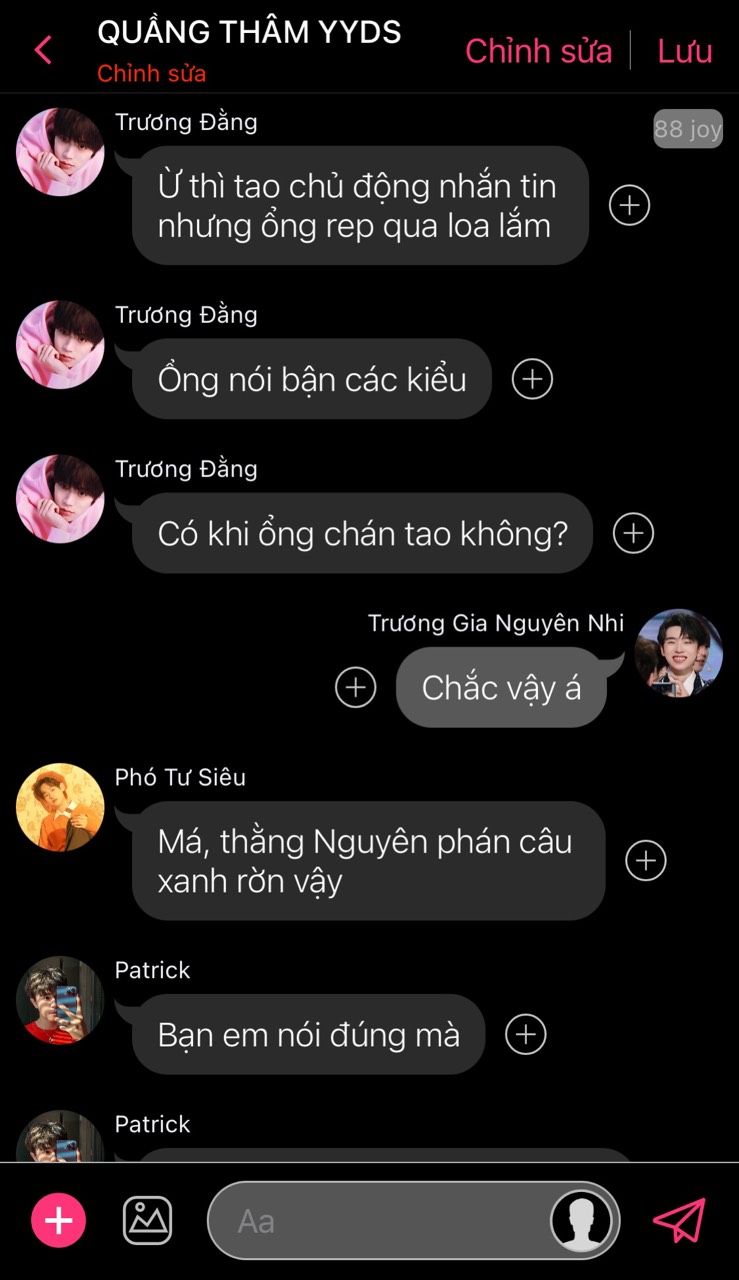The height and width of the screenshot is (1280, 739).
Task: Send the message with paper plane icon
Action: [680, 1220]
